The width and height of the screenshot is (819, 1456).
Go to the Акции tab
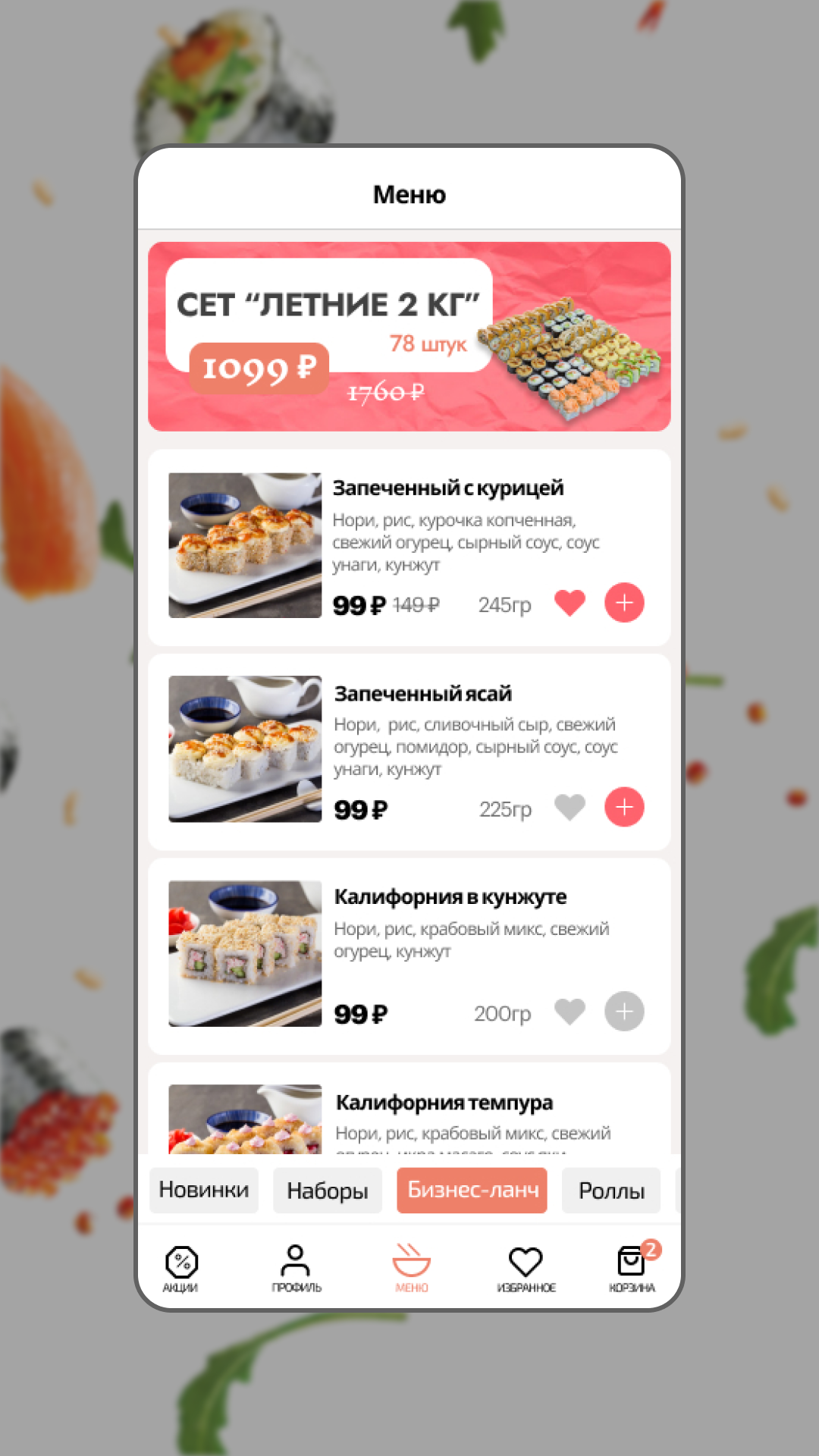pos(181,1269)
